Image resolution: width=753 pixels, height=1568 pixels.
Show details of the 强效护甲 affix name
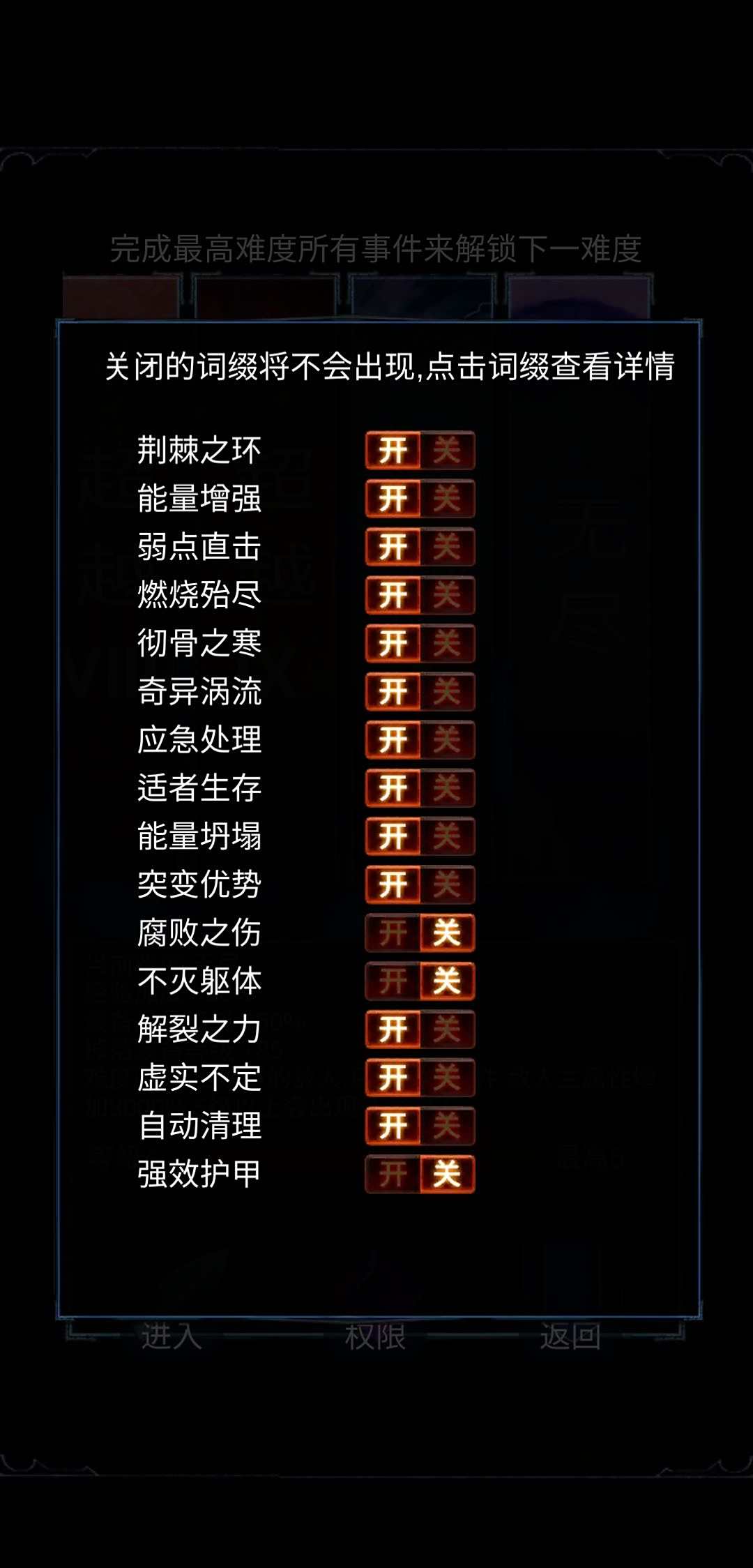[199, 1174]
